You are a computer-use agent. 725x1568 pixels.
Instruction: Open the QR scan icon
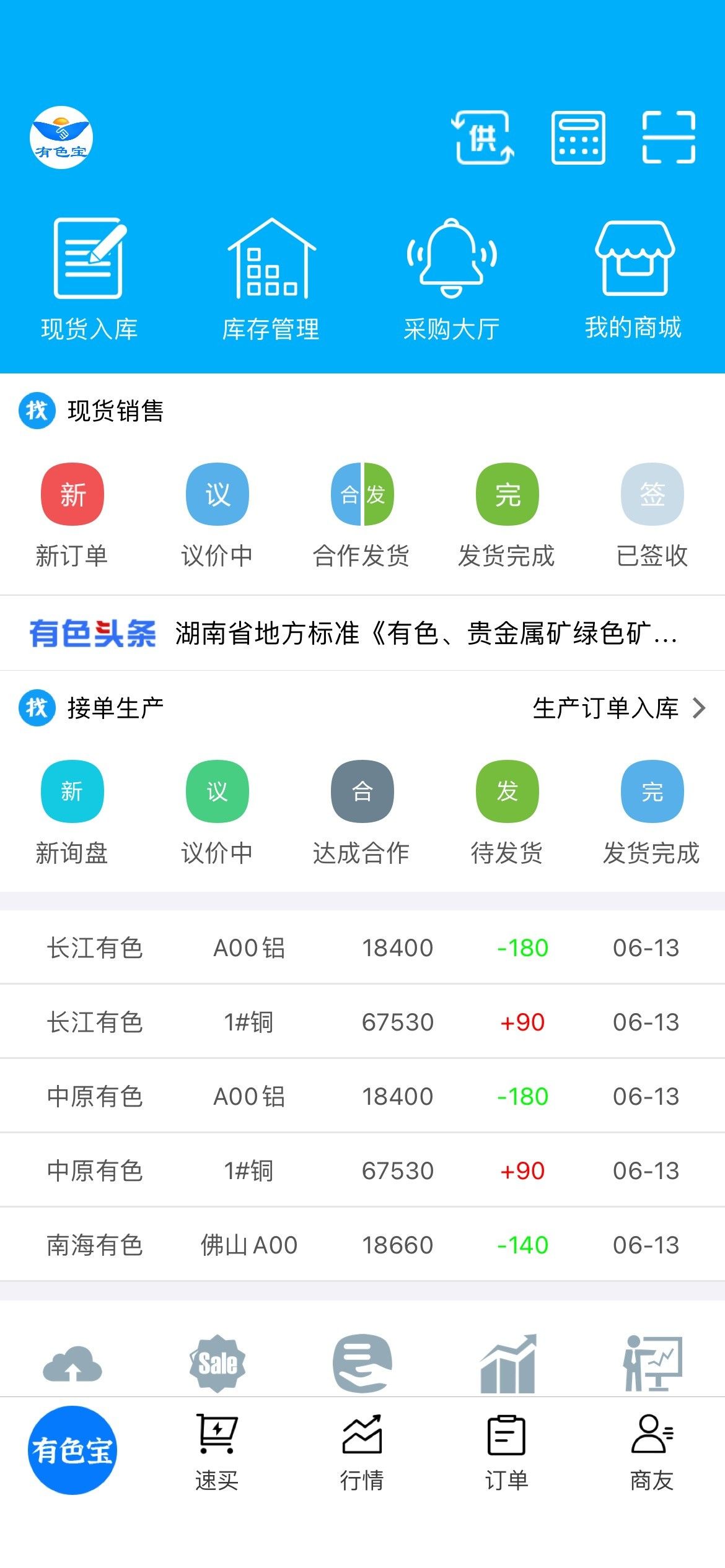coord(669,137)
